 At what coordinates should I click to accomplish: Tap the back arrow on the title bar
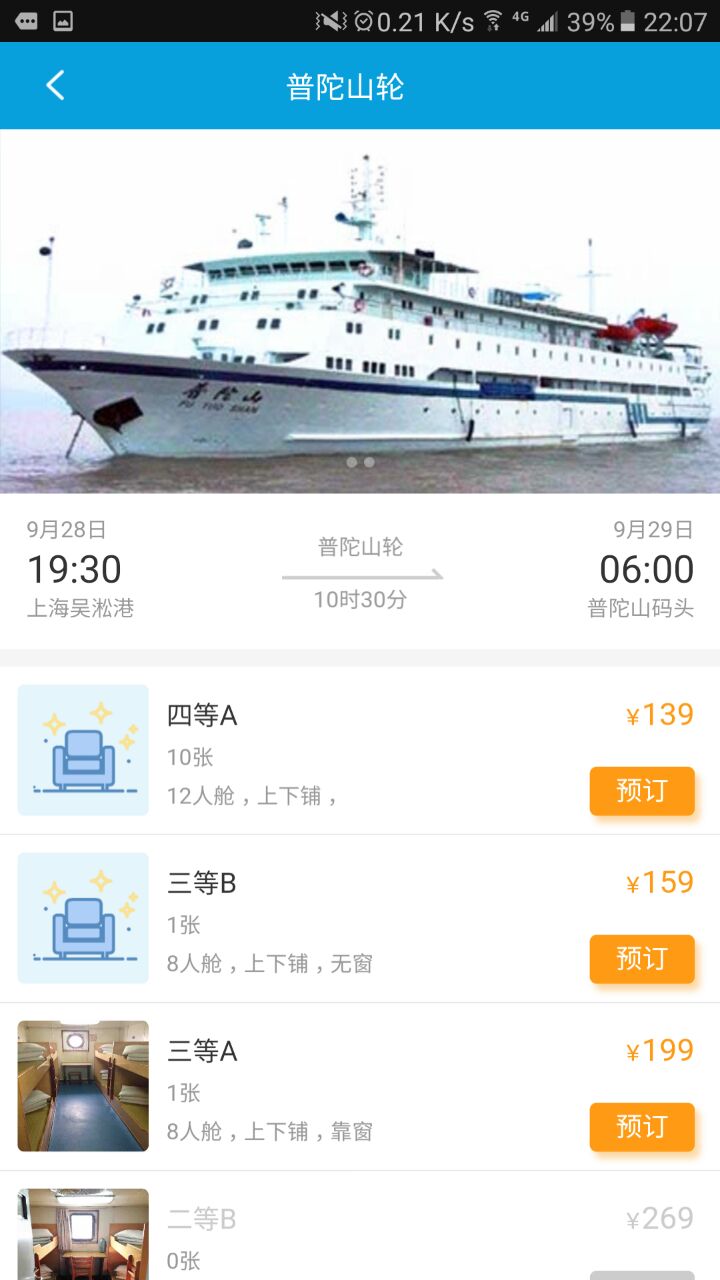[x=55, y=86]
